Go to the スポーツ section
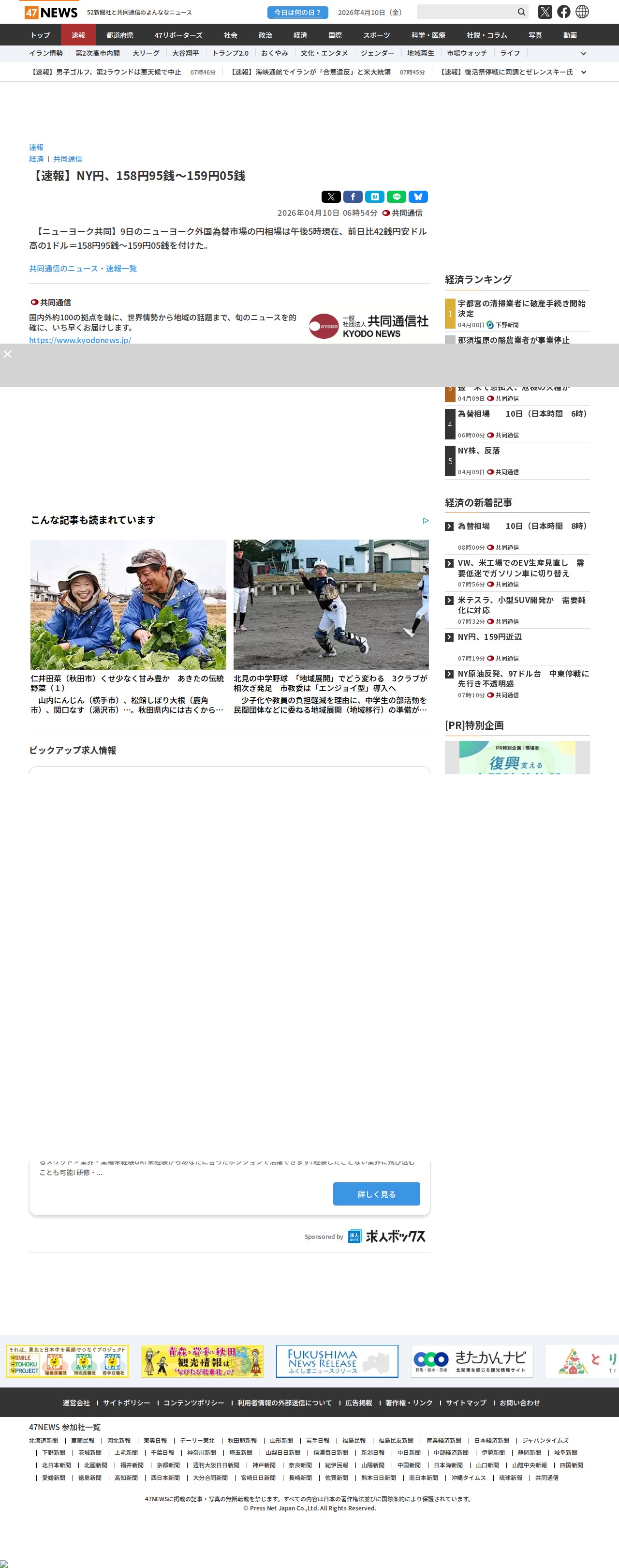 [x=376, y=35]
